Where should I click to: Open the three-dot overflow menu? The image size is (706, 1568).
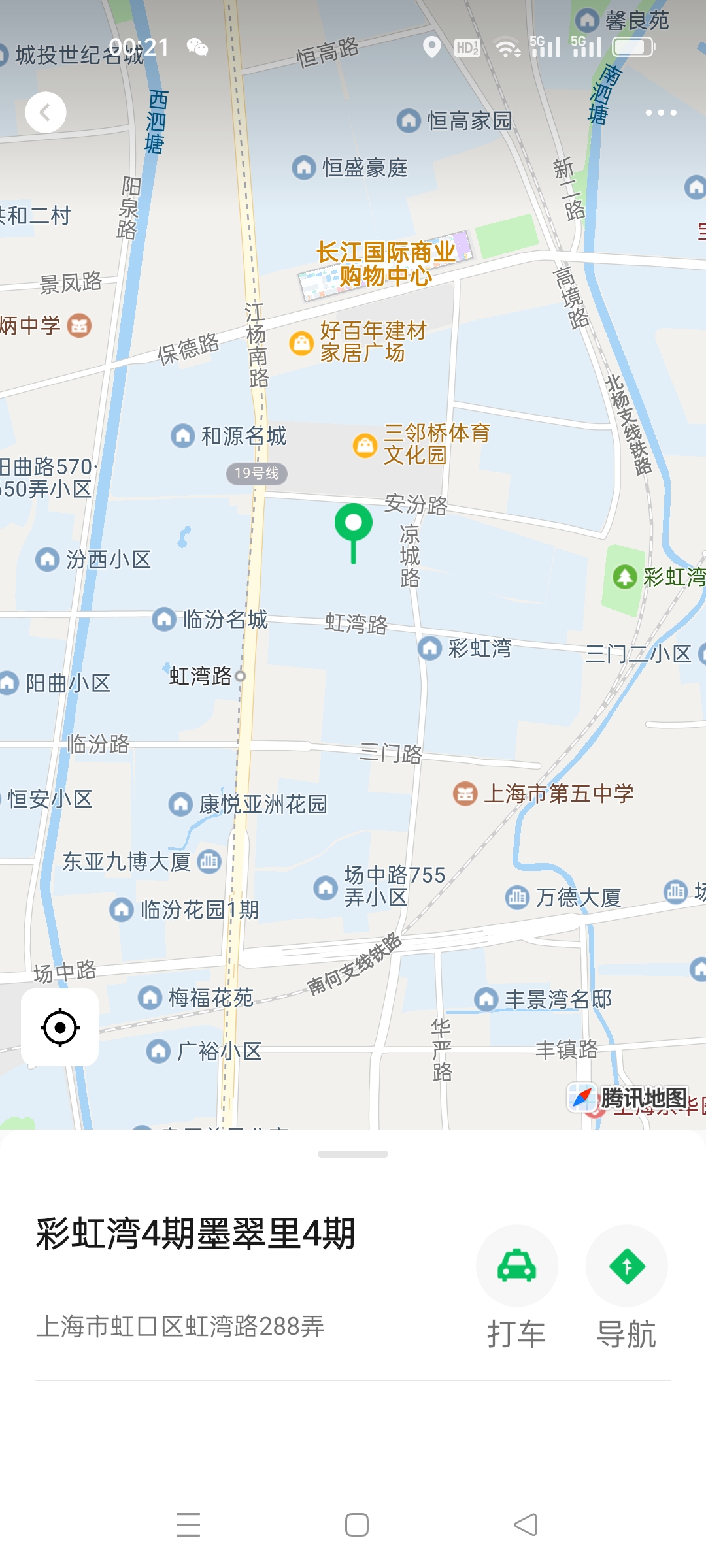coord(660,113)
